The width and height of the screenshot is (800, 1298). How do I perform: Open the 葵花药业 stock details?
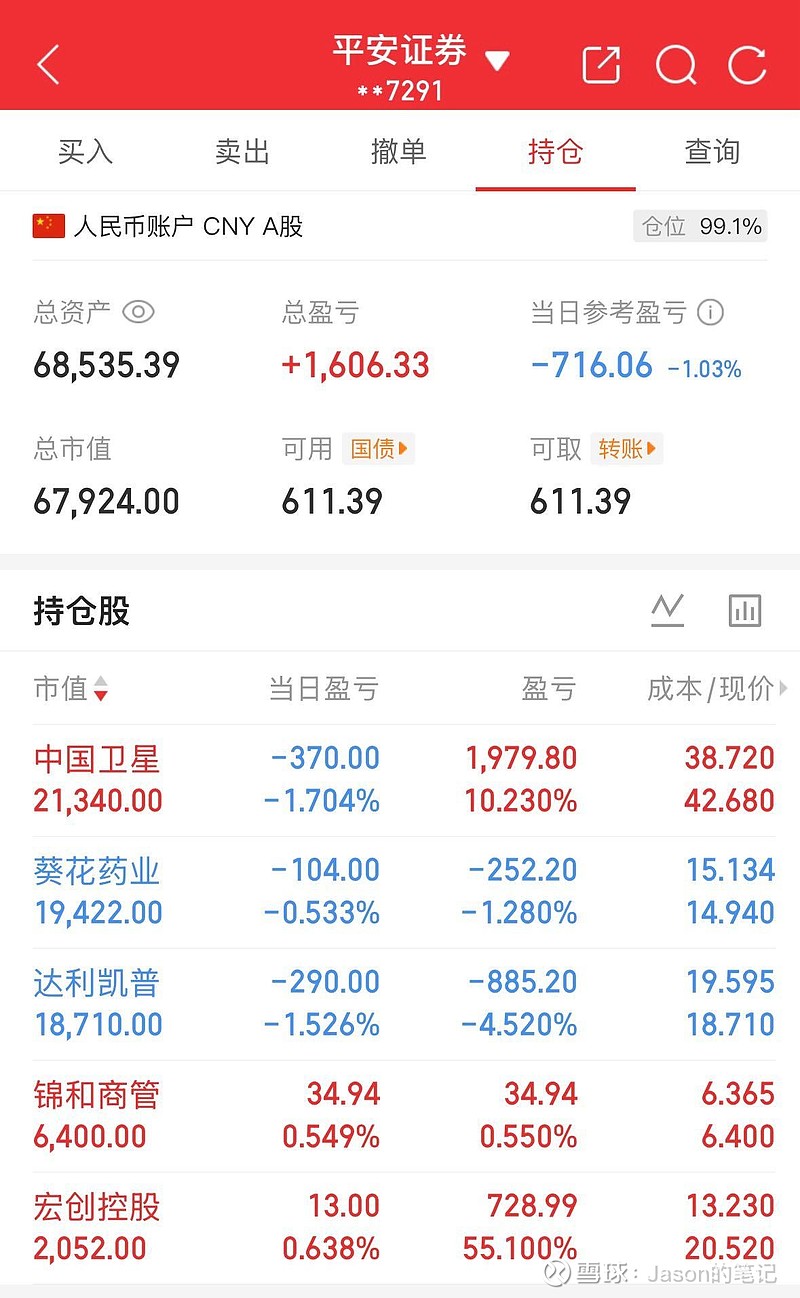[x=97, y=871]
